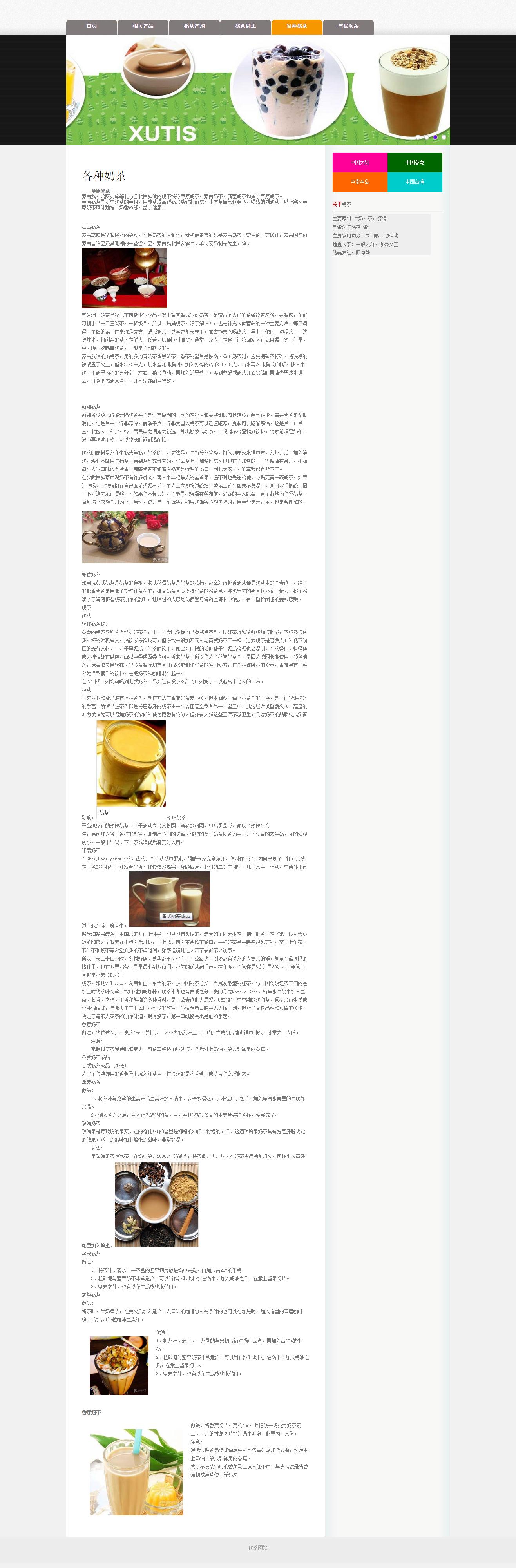Choose the 中国香港 region tile
The image size is (516, 1568).
click(x=415, y=163)
